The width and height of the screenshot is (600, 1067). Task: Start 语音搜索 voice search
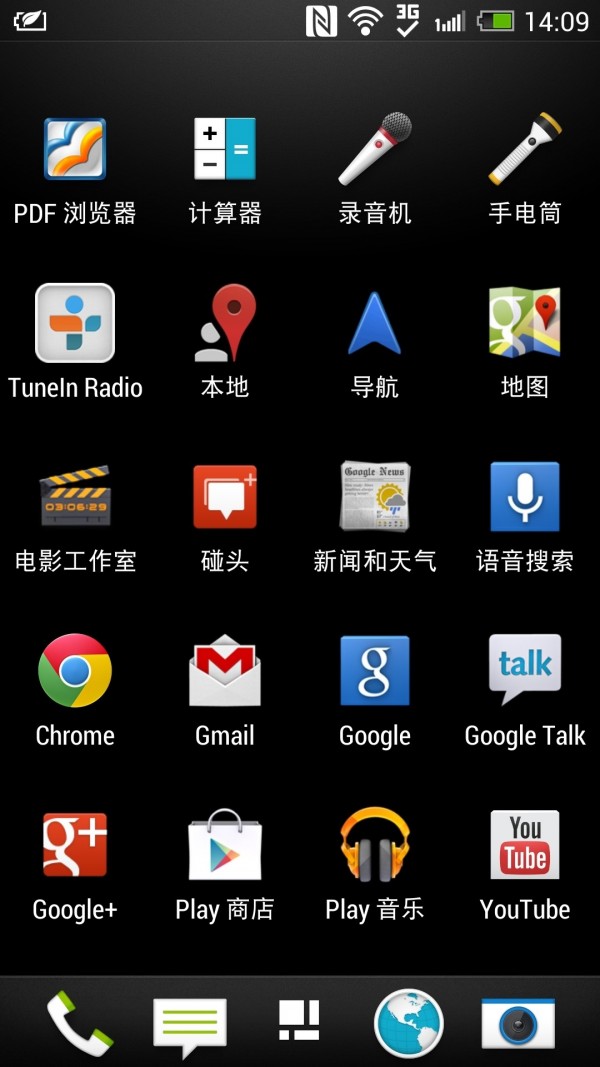tap(525, 497)
